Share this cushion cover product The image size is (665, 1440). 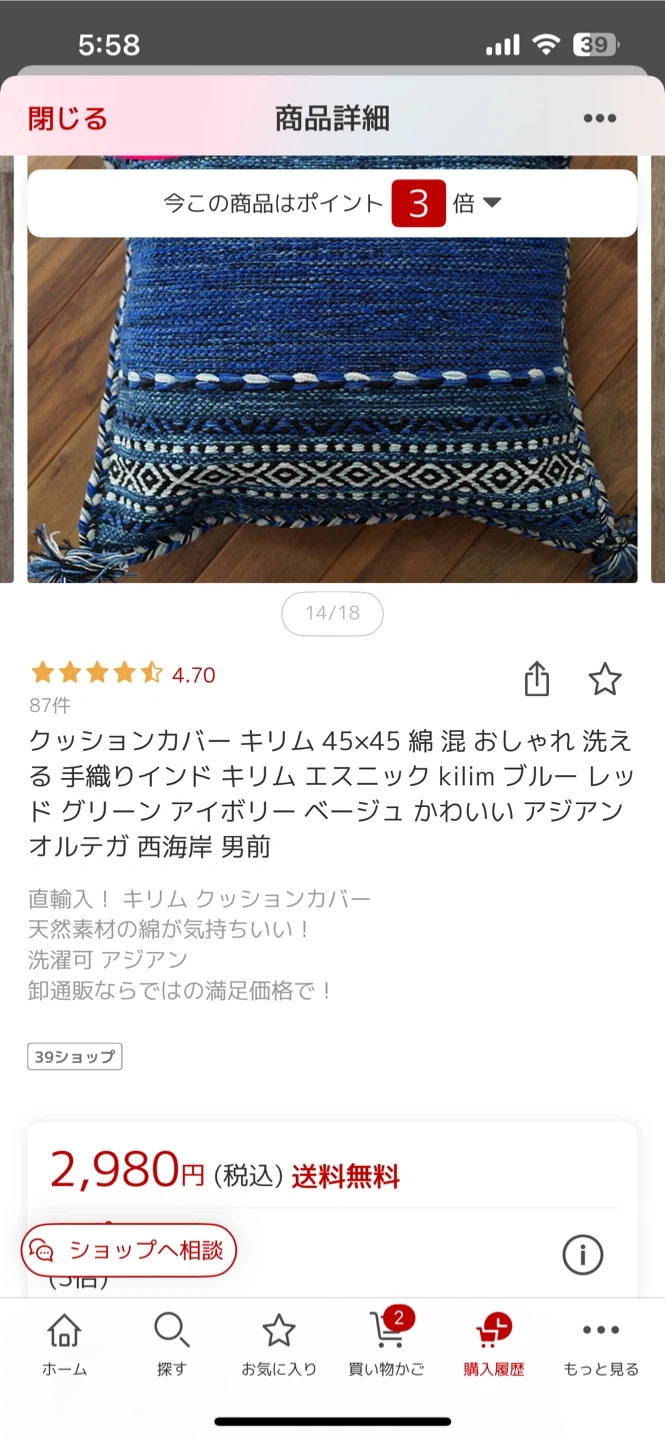pos(537,679)
